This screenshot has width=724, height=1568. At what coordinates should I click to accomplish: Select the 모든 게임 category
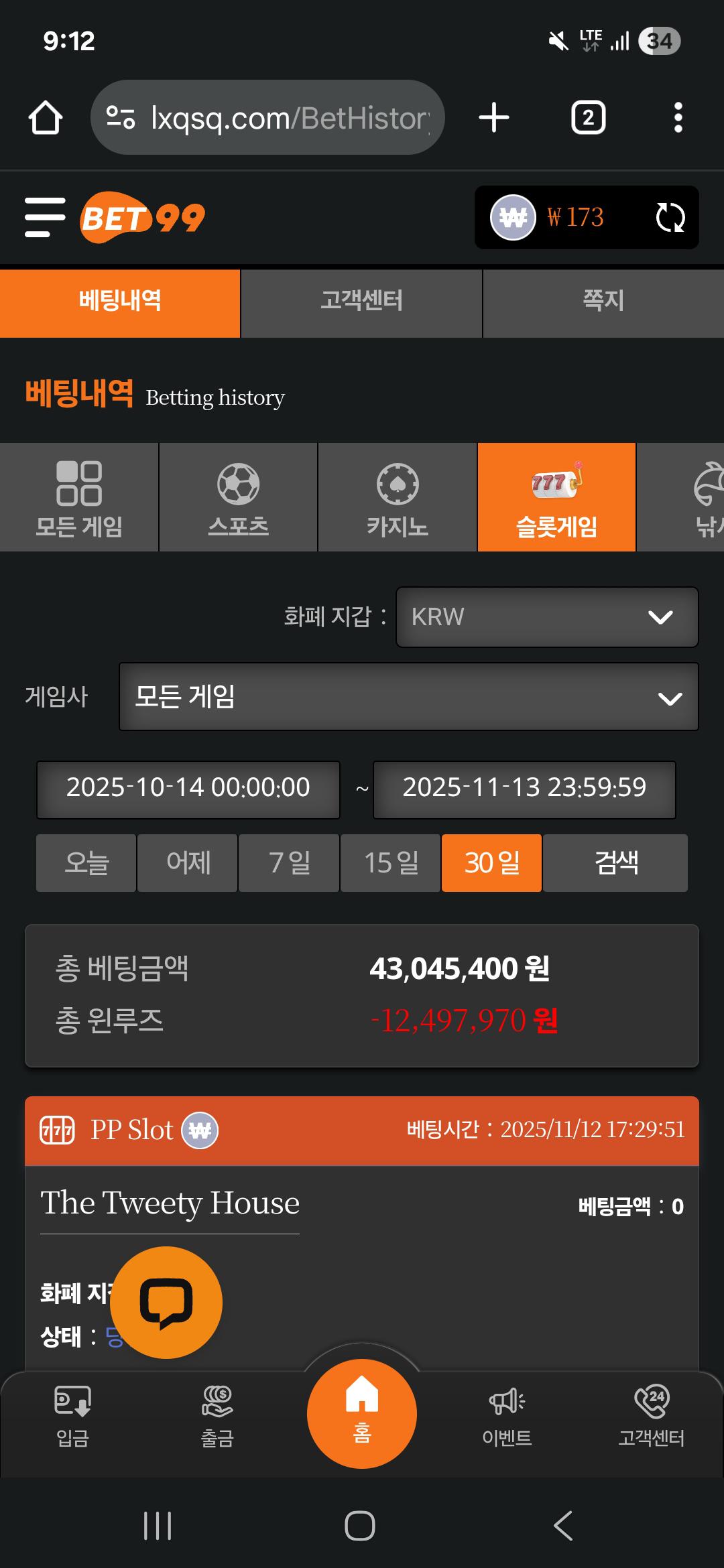(79, 498)
